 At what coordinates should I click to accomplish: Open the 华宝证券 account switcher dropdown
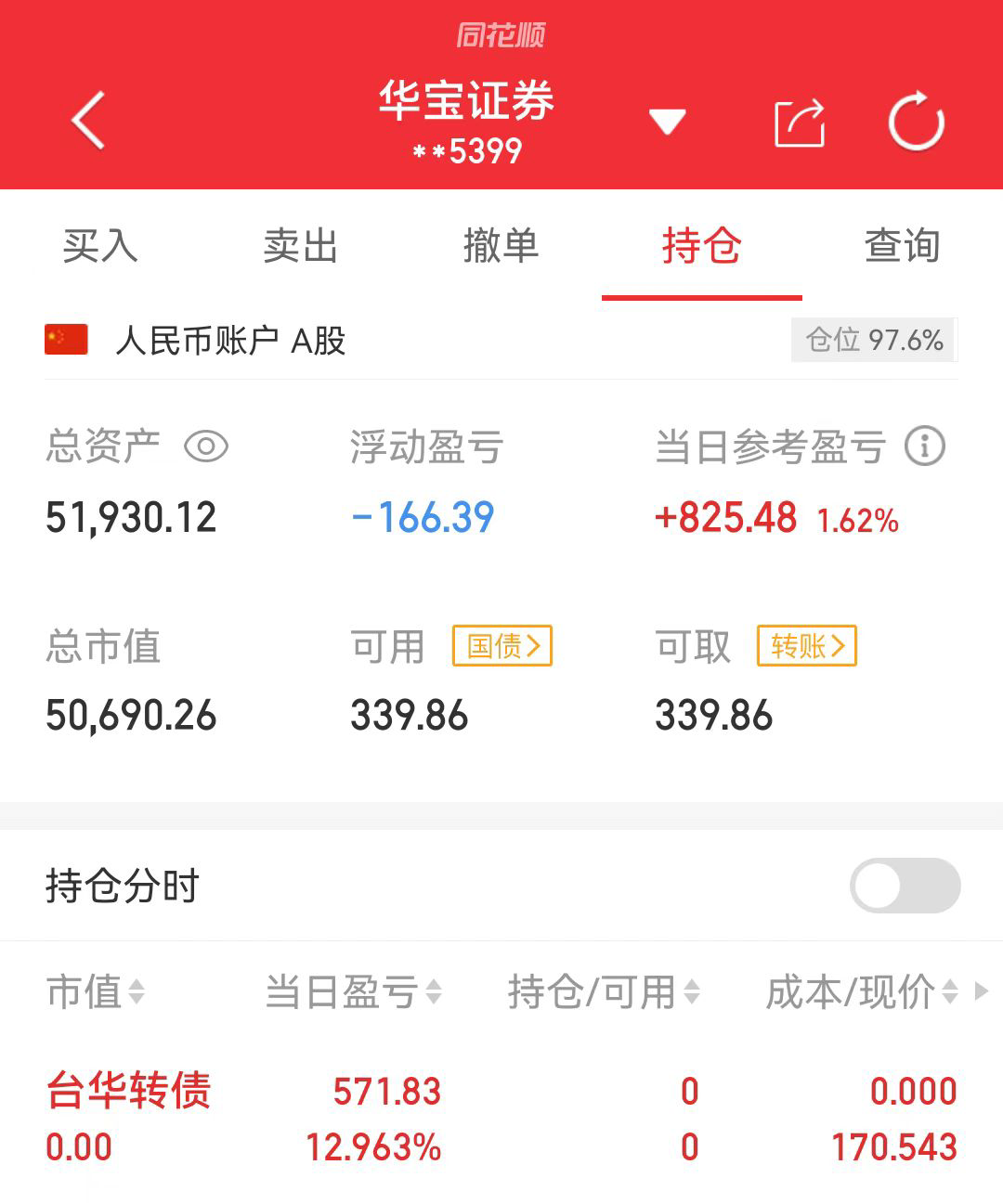click(x=667, y=122)
